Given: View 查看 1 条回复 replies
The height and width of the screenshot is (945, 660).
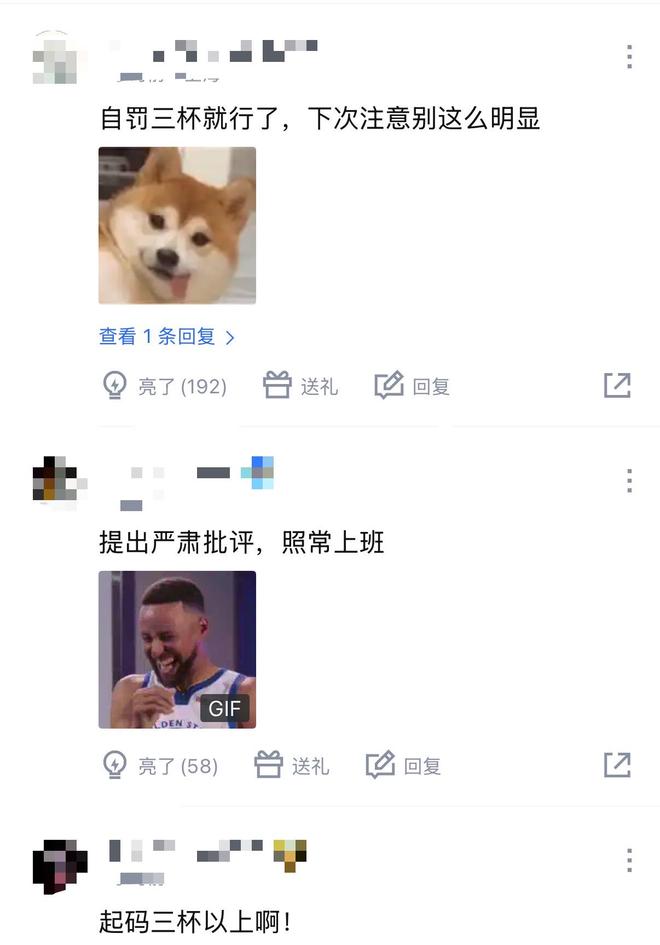Looking at the screenshot, I should coord(167,337).
